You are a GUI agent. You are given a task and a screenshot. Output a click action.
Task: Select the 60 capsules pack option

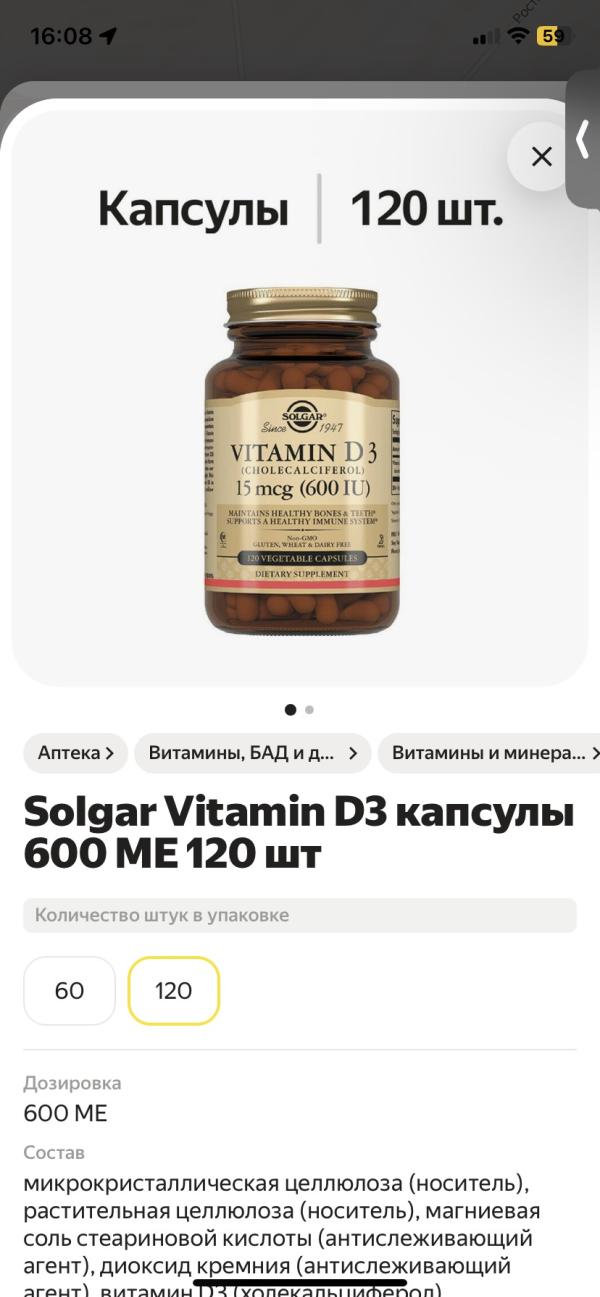click(69, 991)
